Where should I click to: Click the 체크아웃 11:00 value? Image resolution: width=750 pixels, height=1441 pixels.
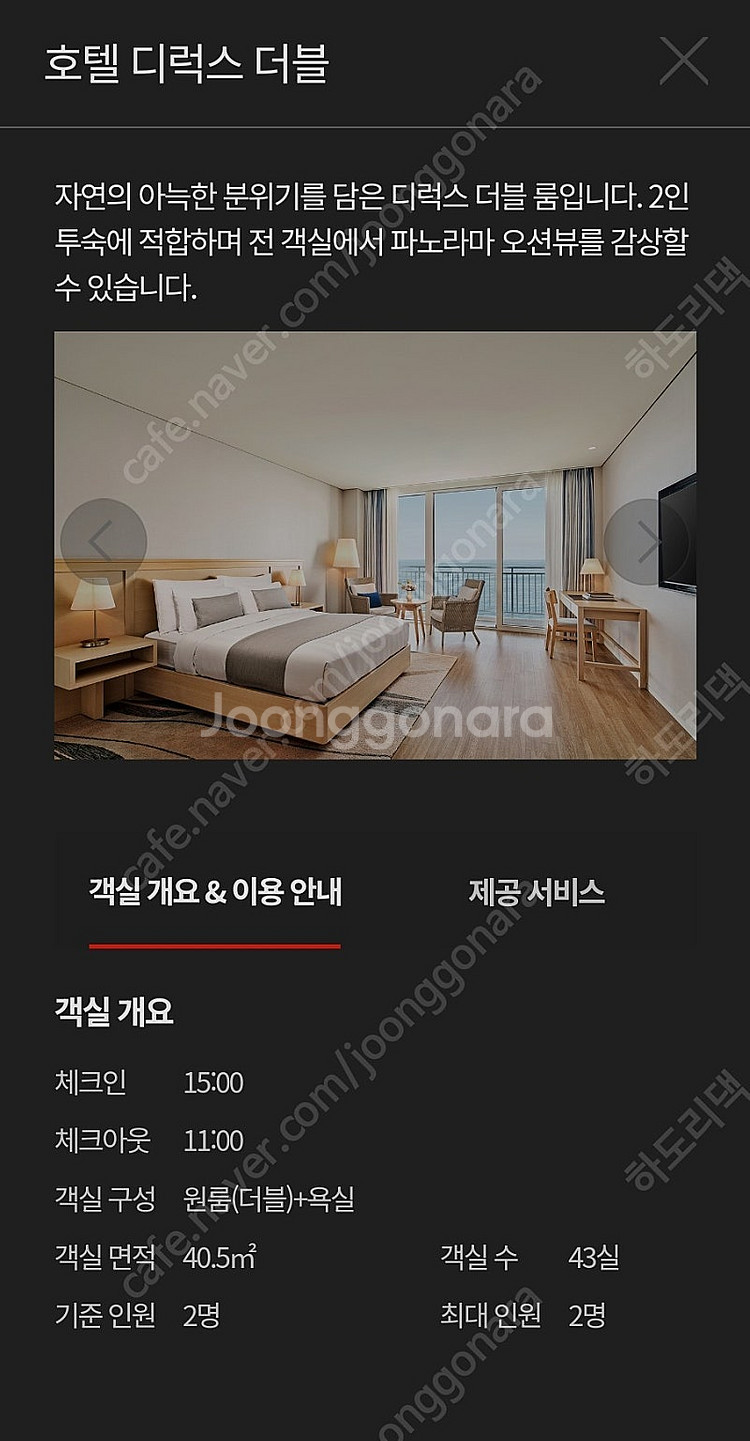point(212,1139)
